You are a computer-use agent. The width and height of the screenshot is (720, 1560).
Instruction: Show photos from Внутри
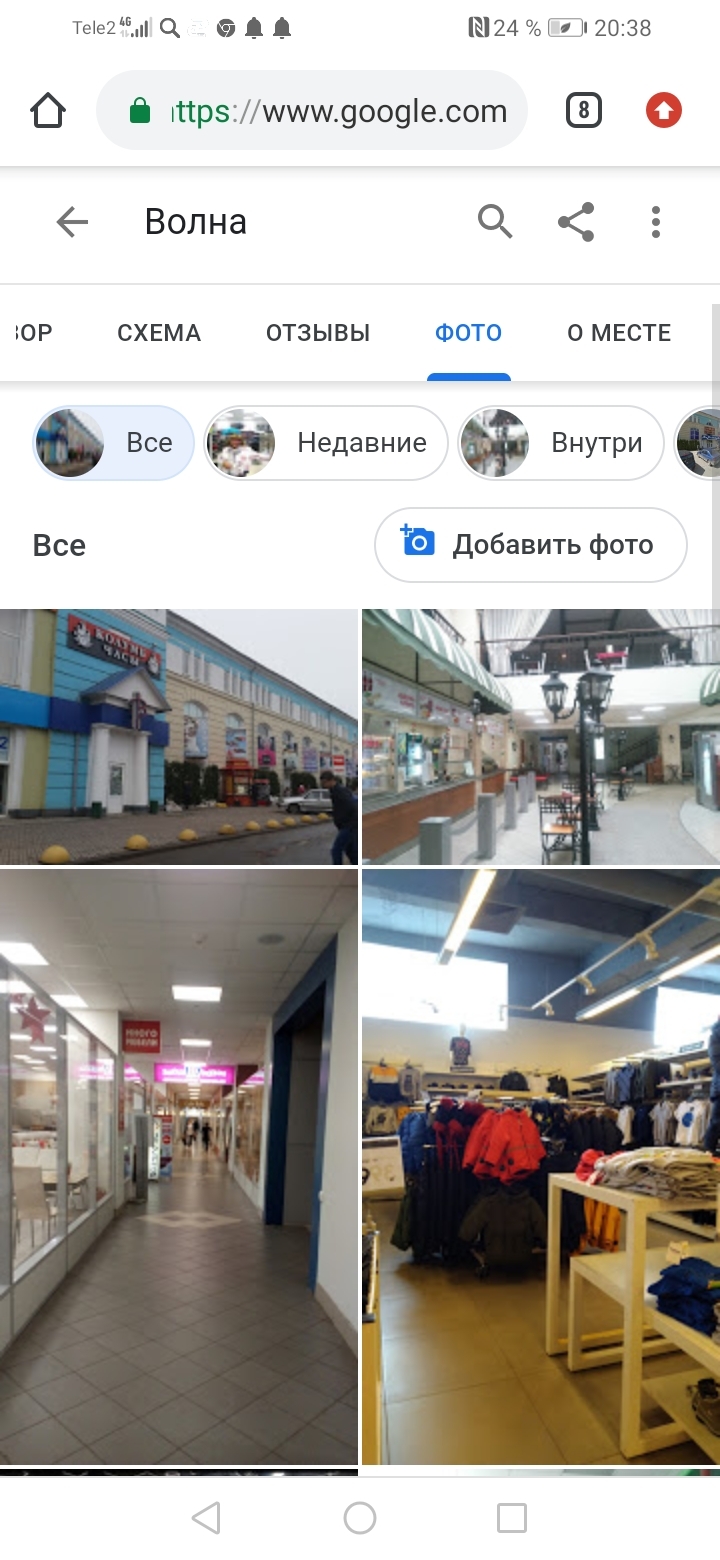click(561, 443)
